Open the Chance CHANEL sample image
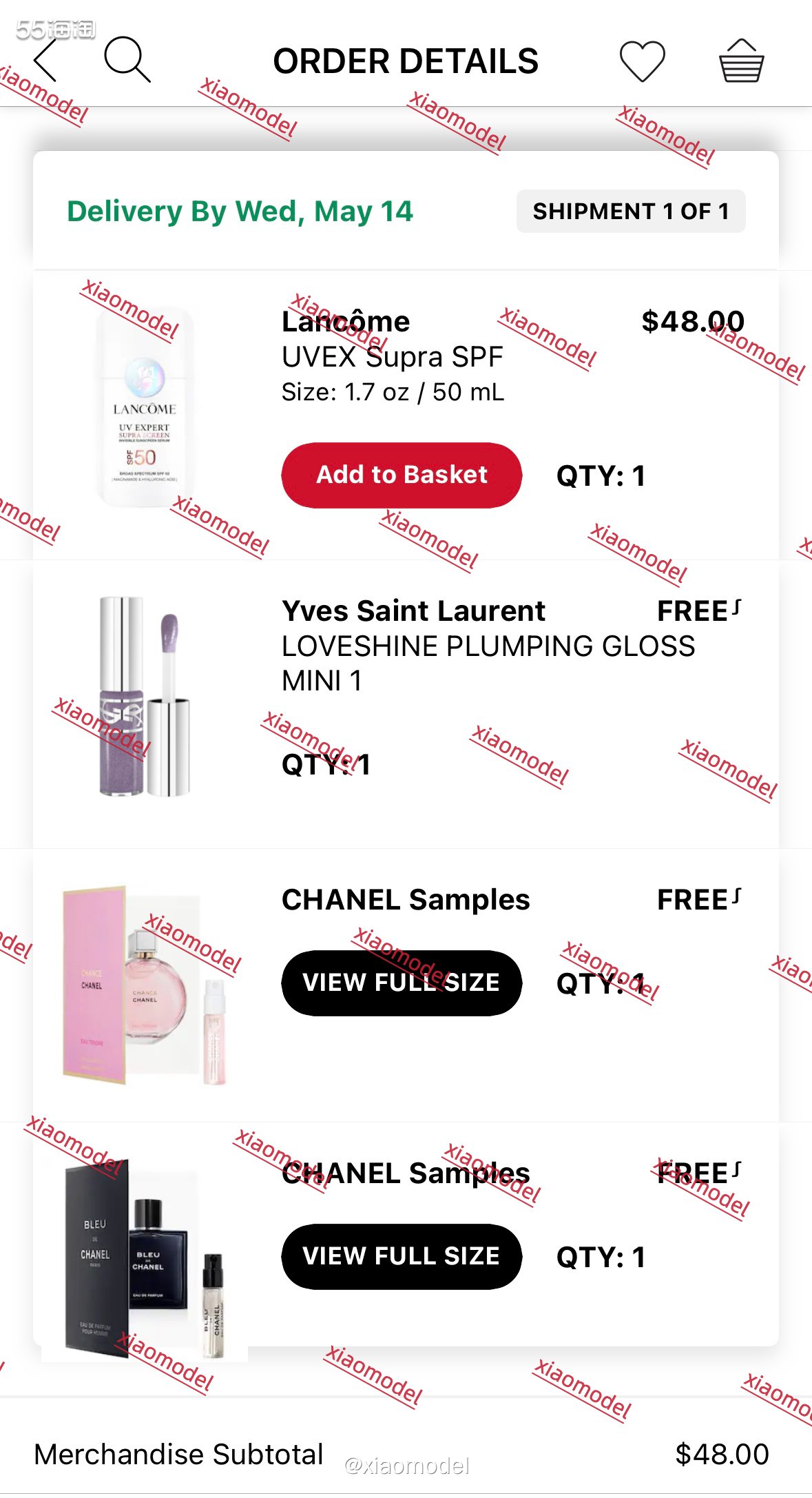The height and width of the screenshot is (1498, 812). coord(145,985)
